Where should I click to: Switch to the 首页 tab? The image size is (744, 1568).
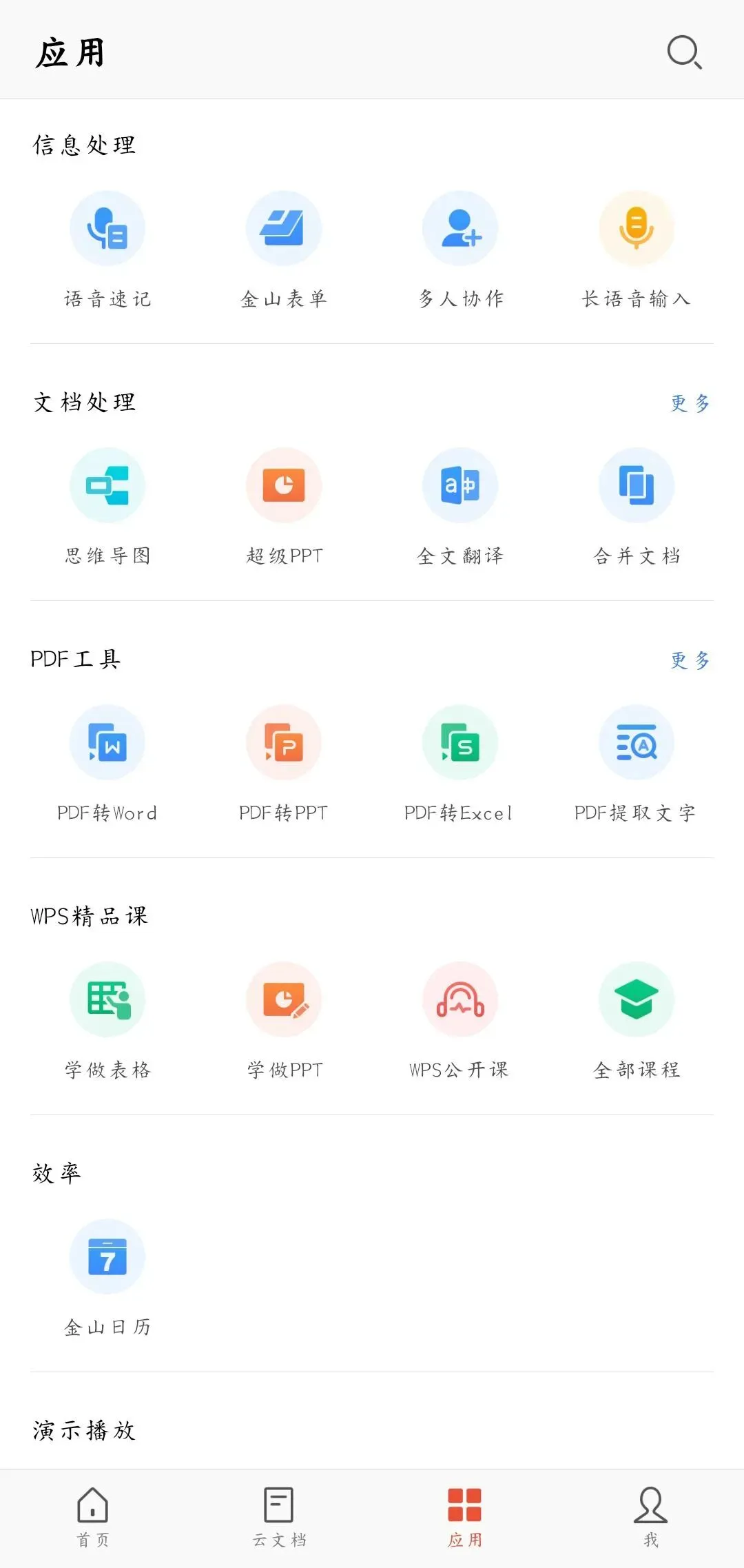tap(93, 1516)
